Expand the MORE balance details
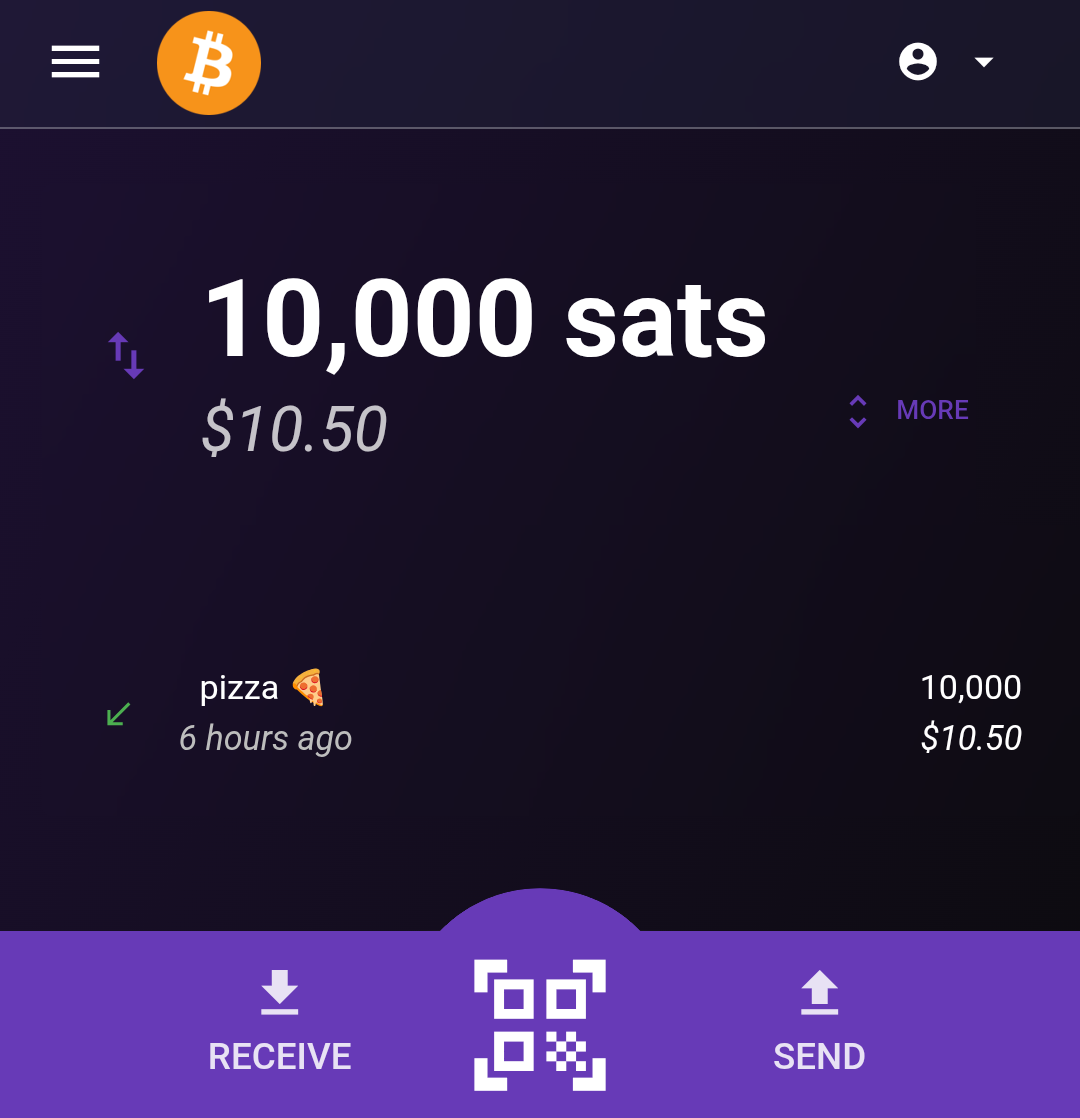This screenshot has width=1080, height=1118. coord(910,410)
